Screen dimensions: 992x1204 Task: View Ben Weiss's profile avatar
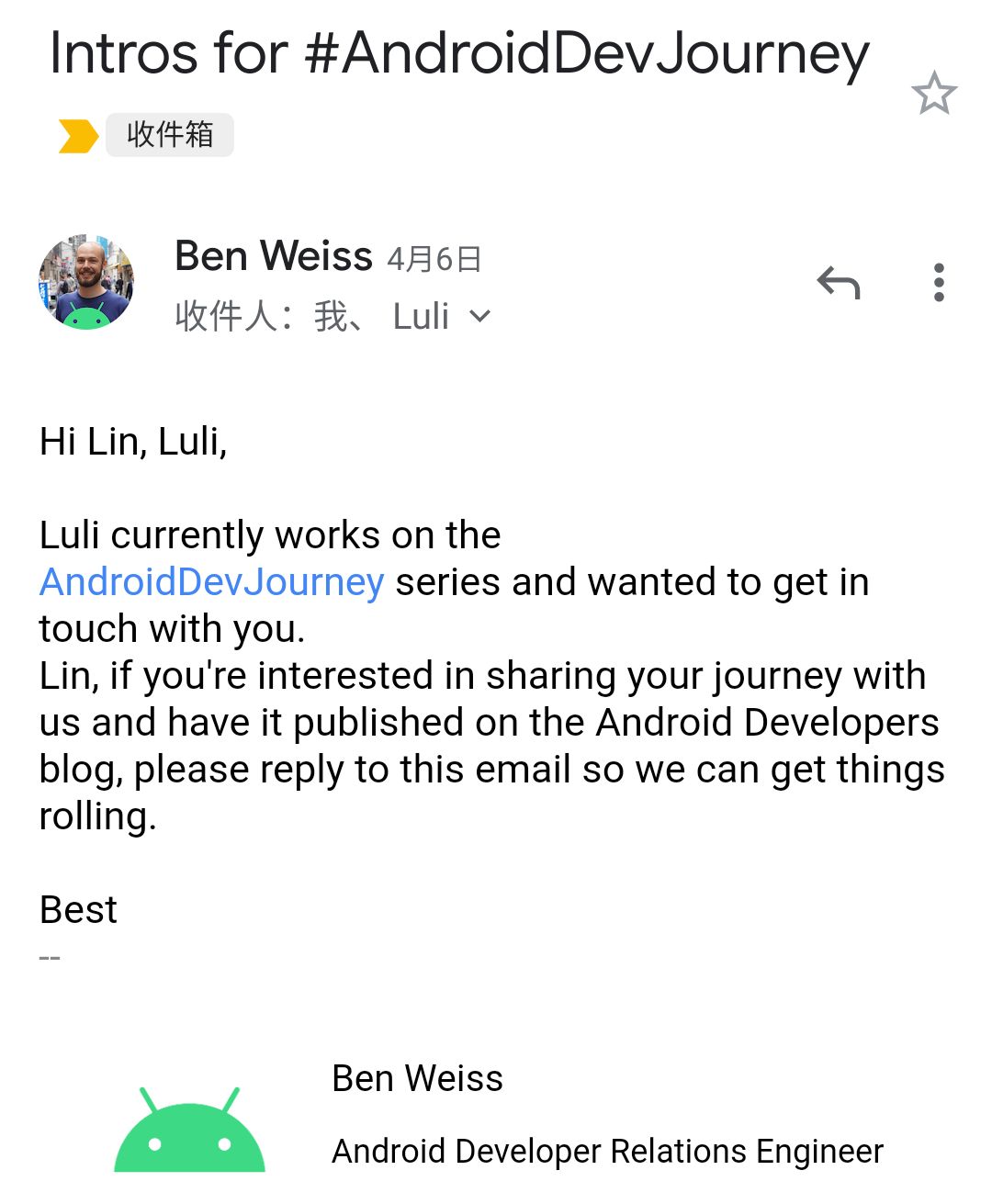[x=86, y=282]
